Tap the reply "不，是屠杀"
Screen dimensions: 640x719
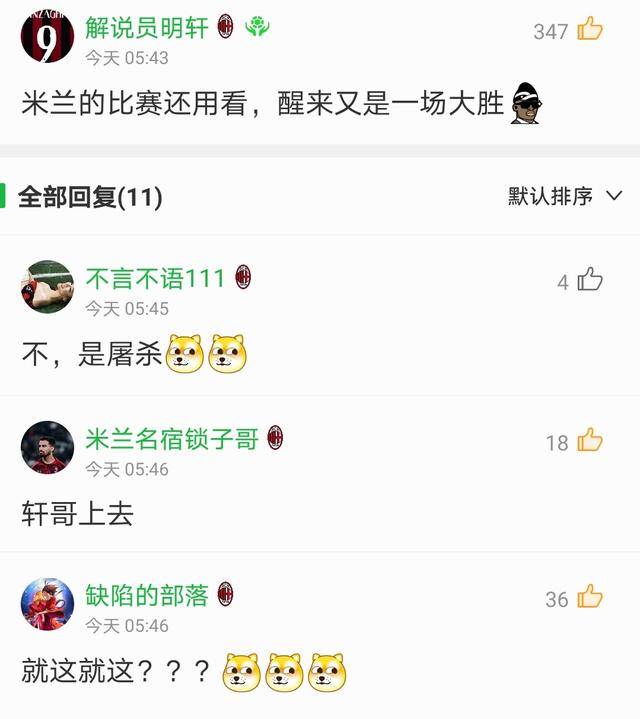pos(91,355)
